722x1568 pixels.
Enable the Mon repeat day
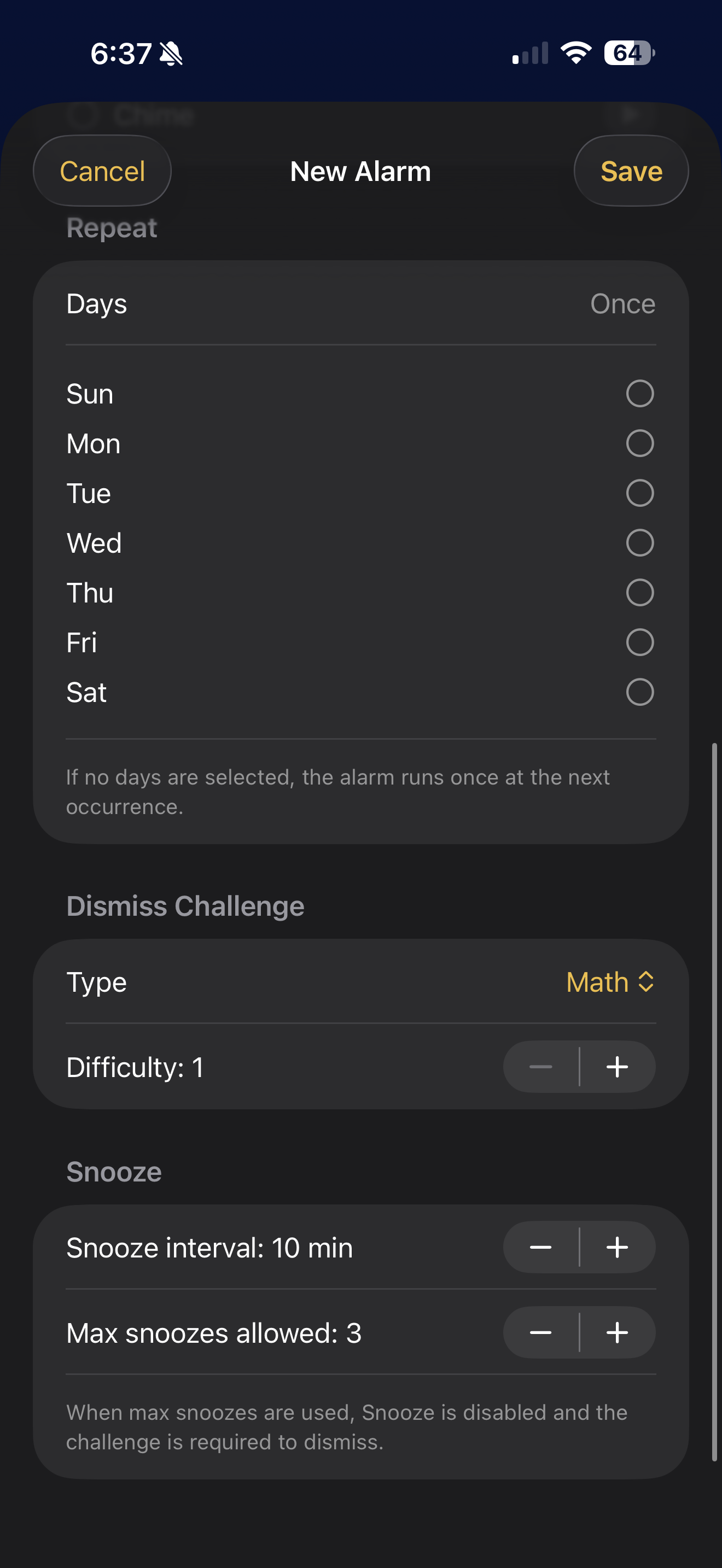click(640, 443)
